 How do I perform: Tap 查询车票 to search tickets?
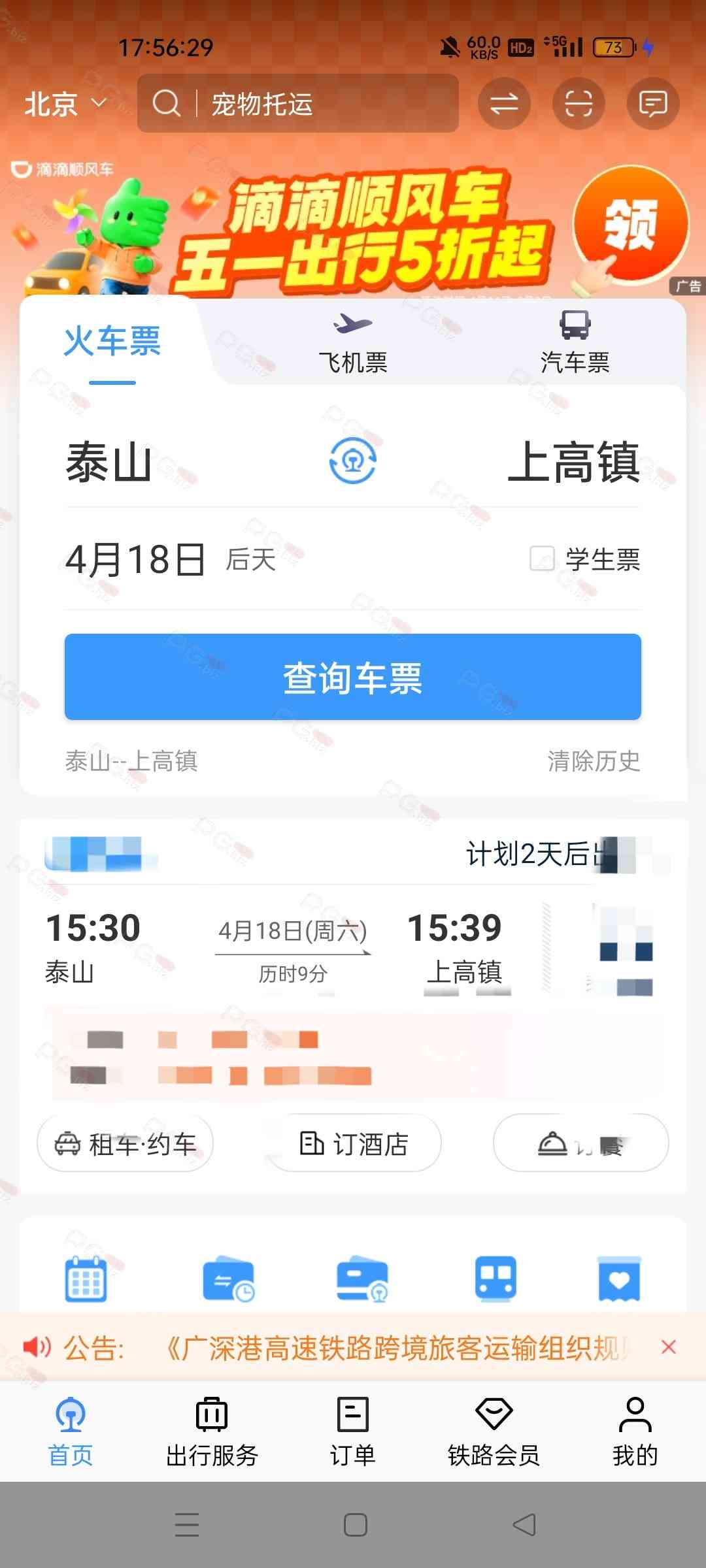coord(353,677)
